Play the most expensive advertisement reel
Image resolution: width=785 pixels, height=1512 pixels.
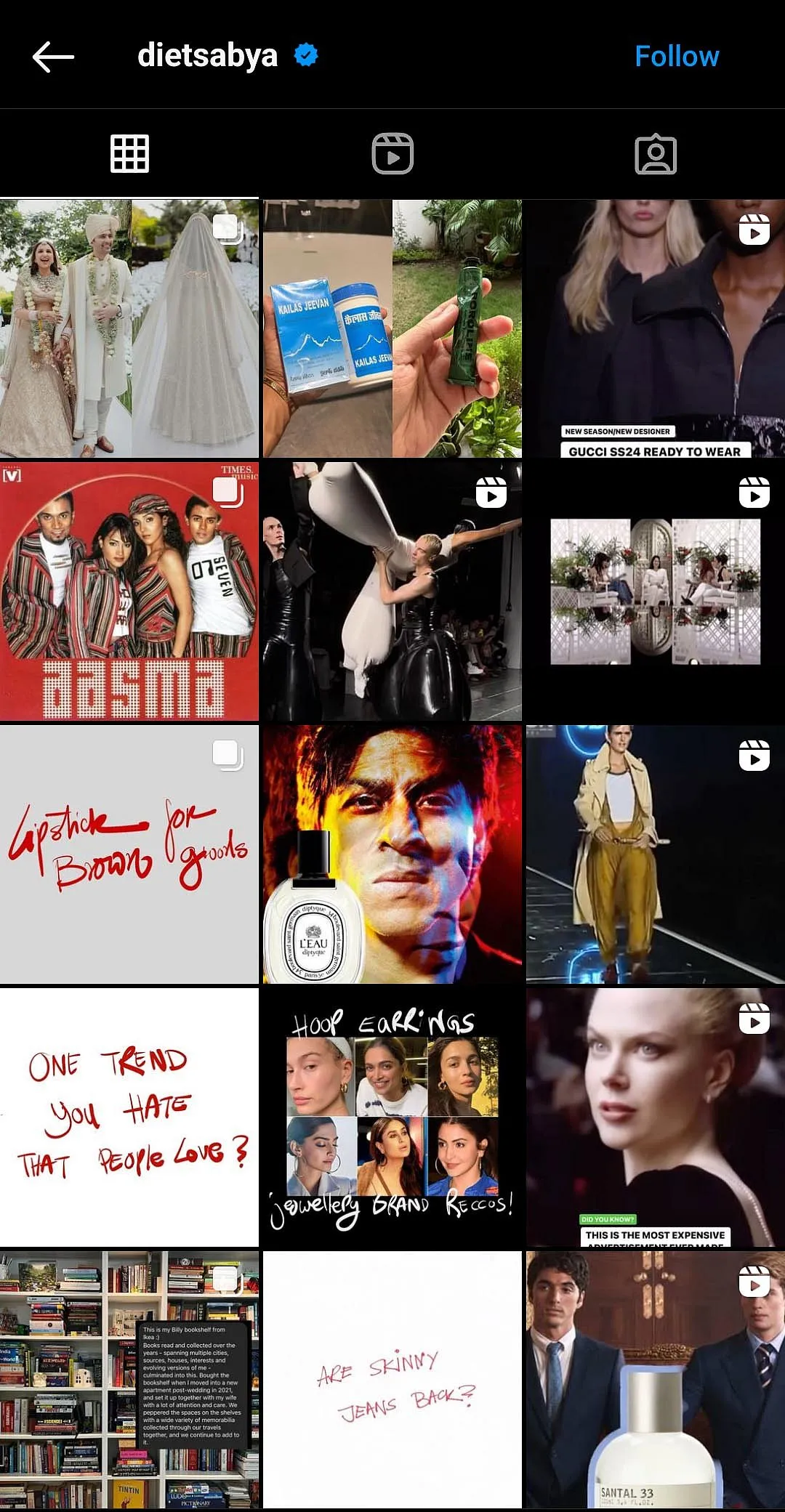coord(656,1117)
